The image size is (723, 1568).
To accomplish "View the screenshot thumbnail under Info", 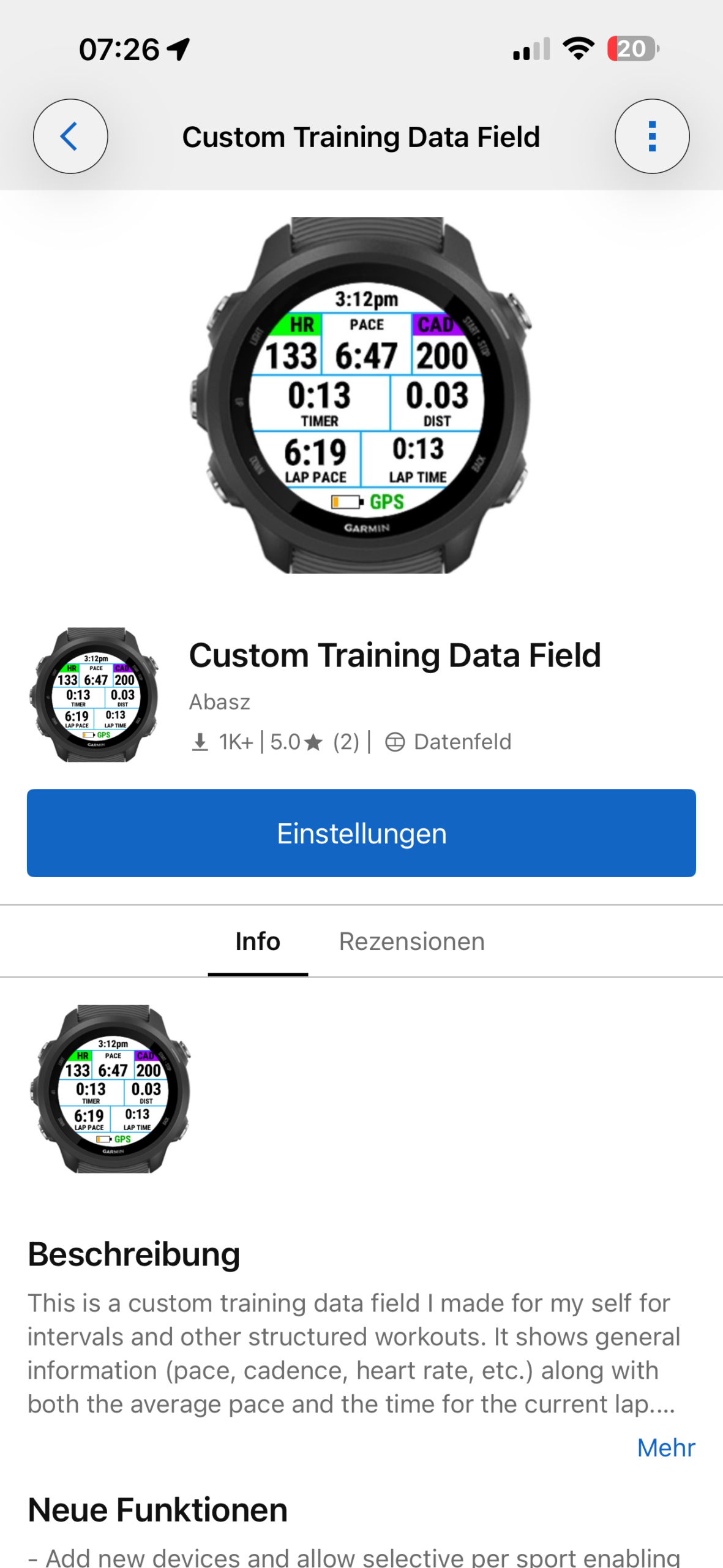I will pos(111,1089).
